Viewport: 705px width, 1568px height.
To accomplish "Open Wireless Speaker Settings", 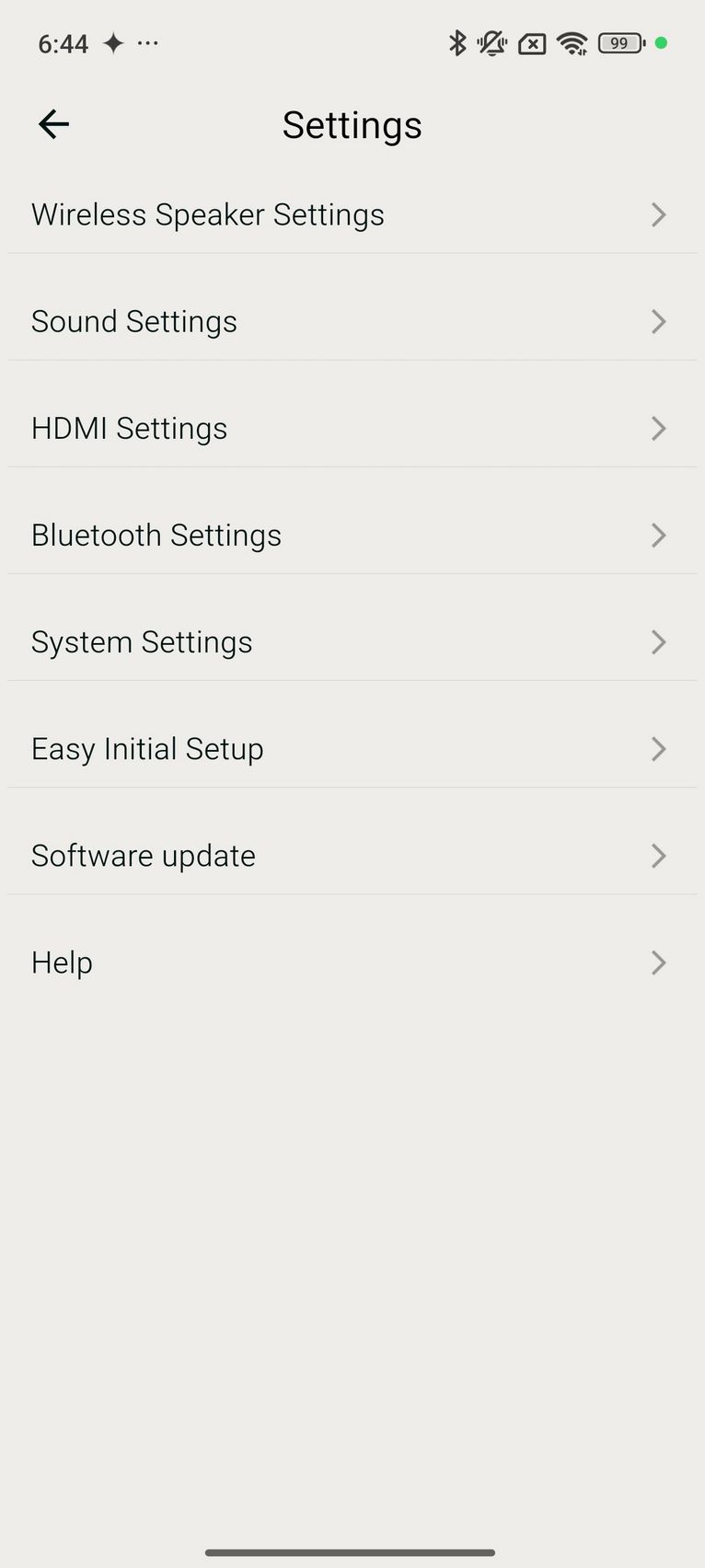I will pos(352,214).
